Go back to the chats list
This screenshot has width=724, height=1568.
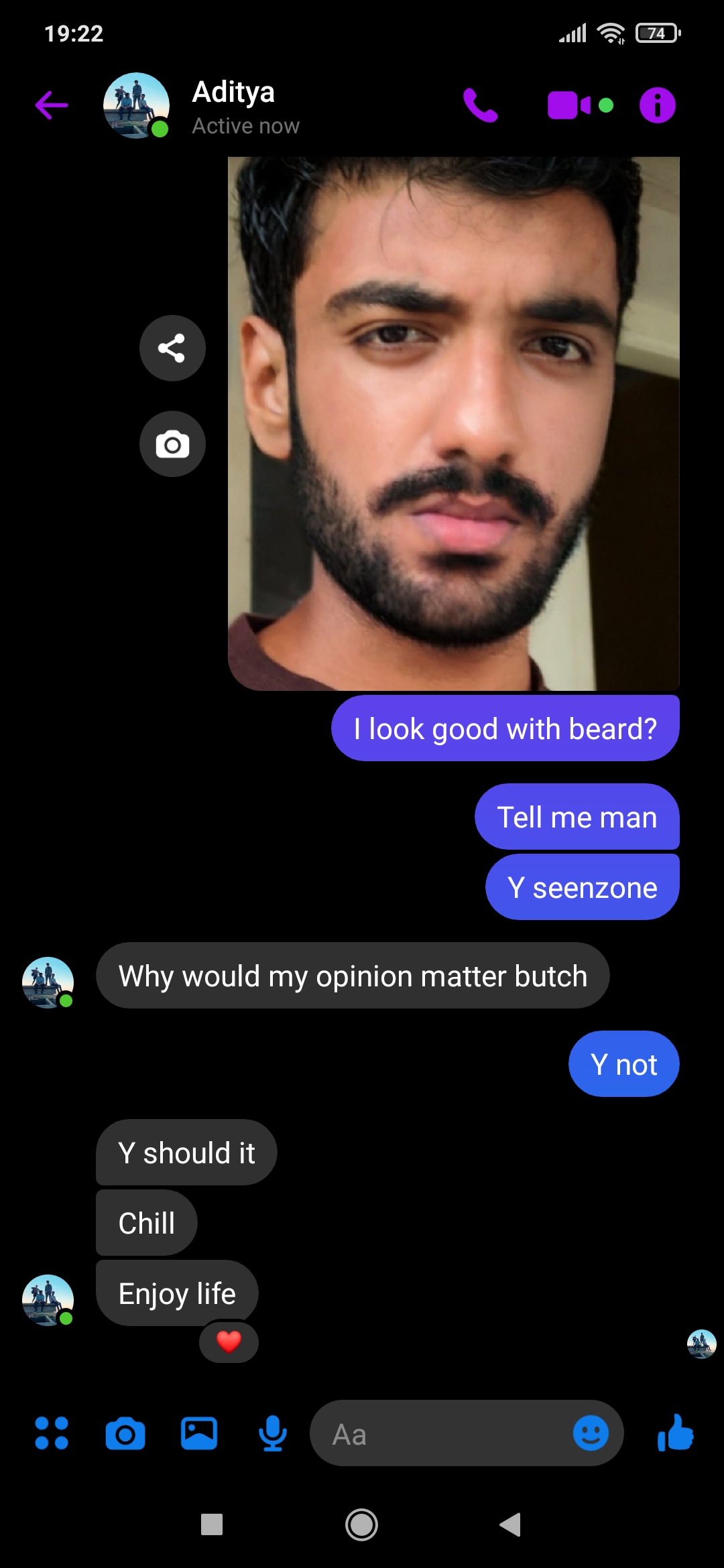coord(51,105)
